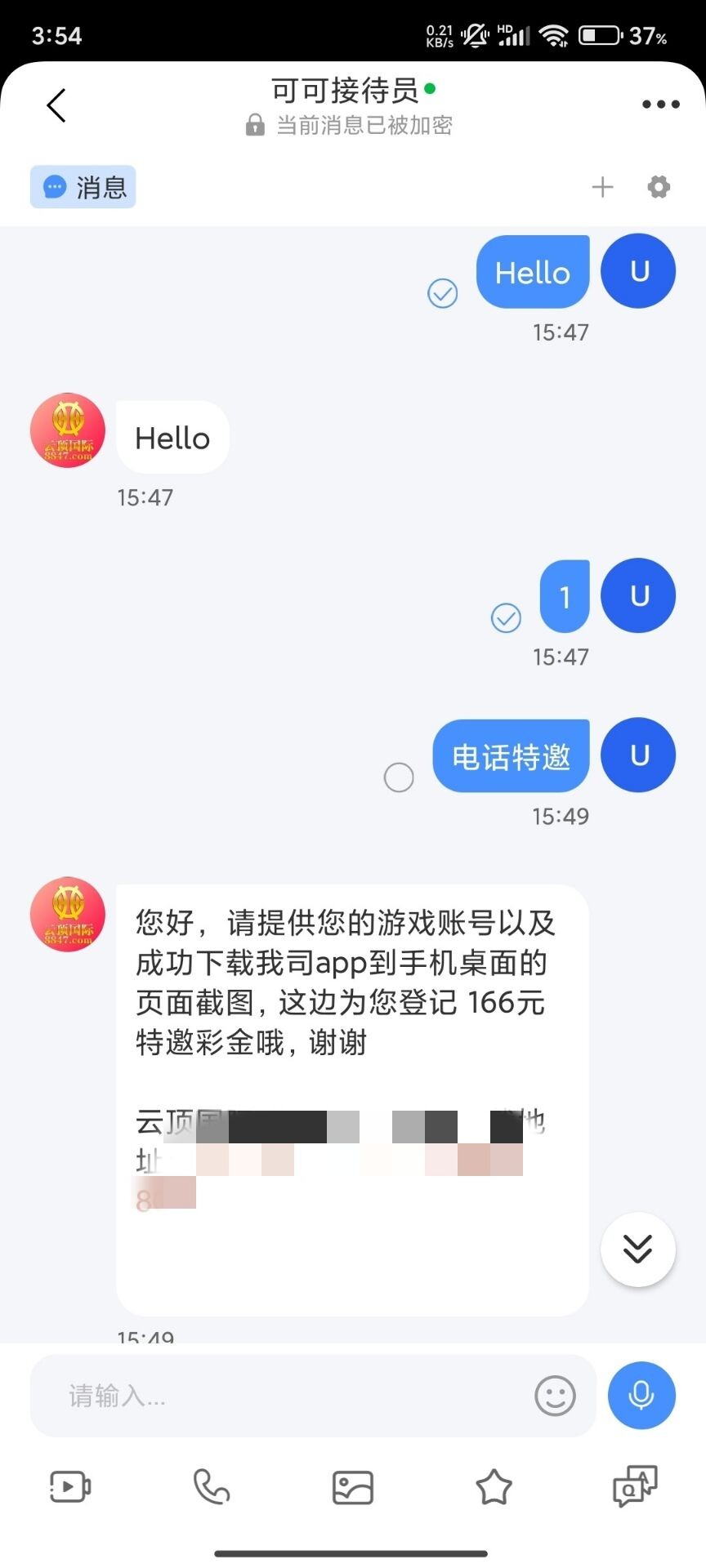Open the emoji picker
This screenshot has height=1568, width=706.
pyautogui.click(x=555, y=1396)
